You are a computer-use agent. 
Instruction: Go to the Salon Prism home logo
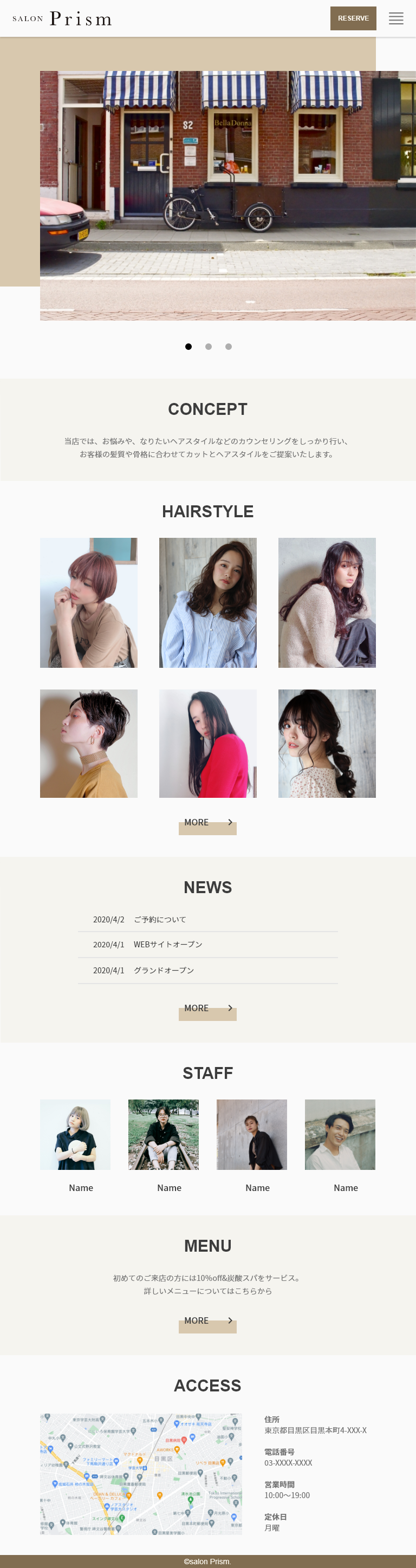pyautogui.click(x=62, y=19)
